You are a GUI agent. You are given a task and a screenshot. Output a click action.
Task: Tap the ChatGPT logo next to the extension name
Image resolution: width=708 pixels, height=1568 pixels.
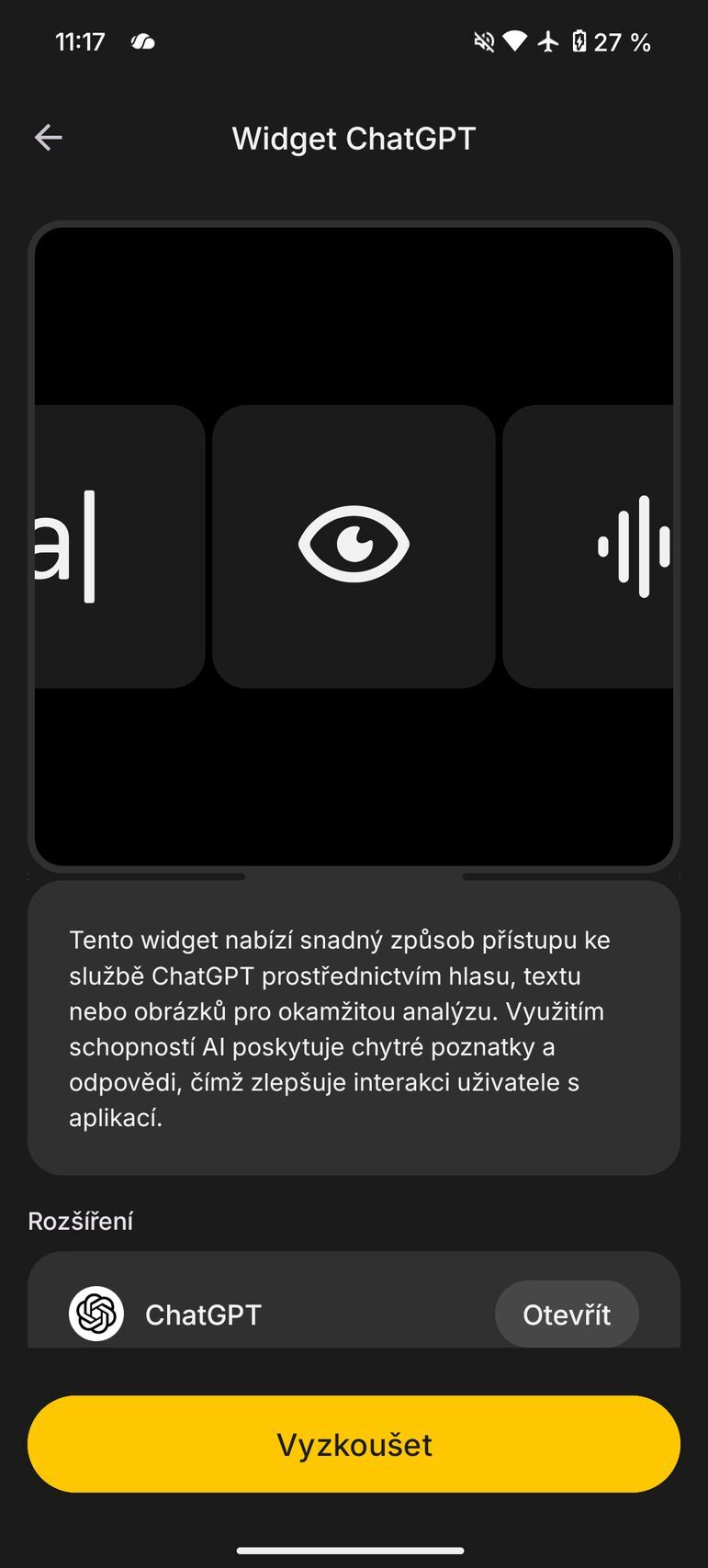97,1314
